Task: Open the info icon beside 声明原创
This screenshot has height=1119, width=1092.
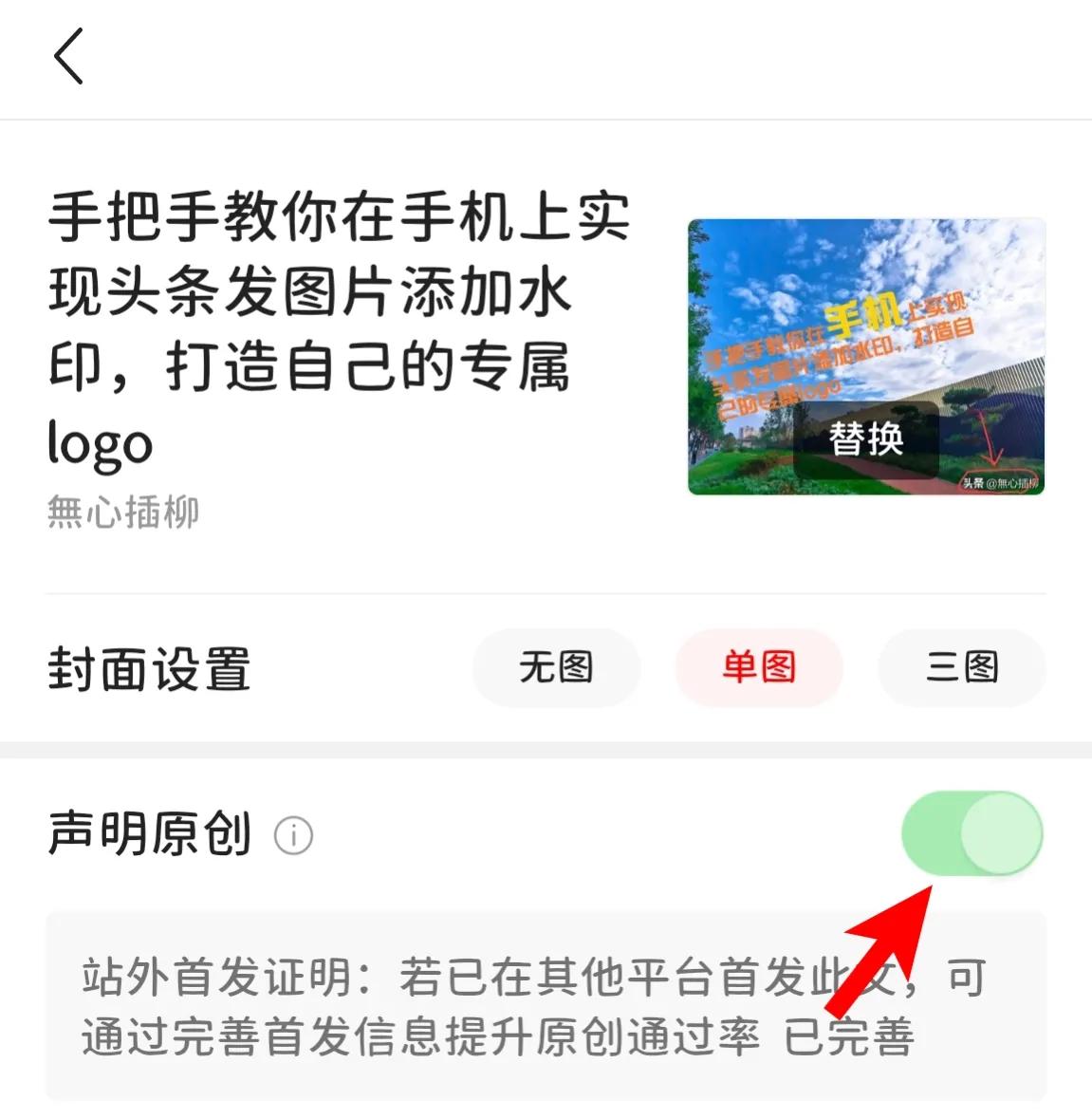Action: click(295, 836)
